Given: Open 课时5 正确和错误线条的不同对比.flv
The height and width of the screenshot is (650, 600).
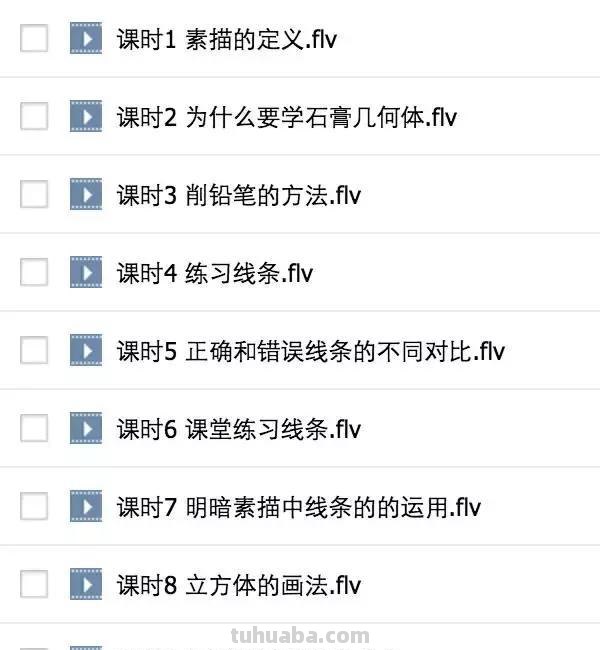Looking at the screenshot, I should coord(310,351).
